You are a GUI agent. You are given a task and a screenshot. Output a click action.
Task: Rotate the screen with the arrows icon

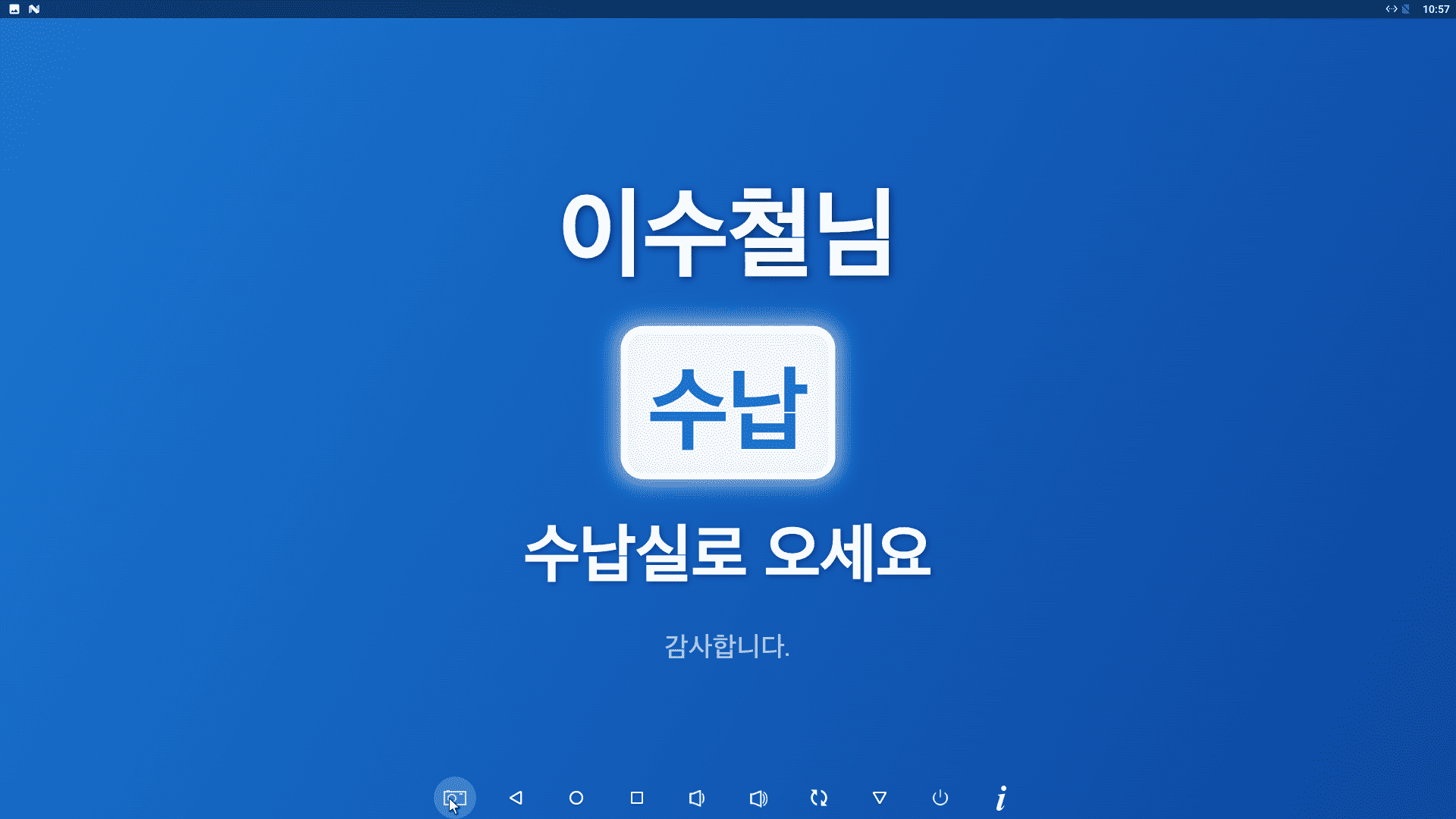coord(819,798)
